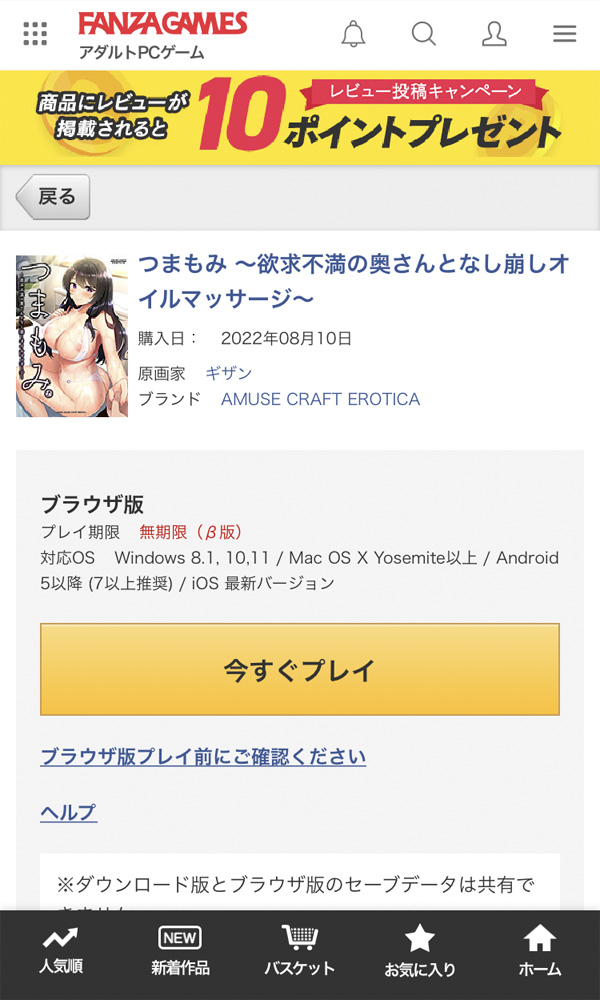Go back with the 戻る button
The height and width of the screenshot is (1000, 600).
coord(54,197)
